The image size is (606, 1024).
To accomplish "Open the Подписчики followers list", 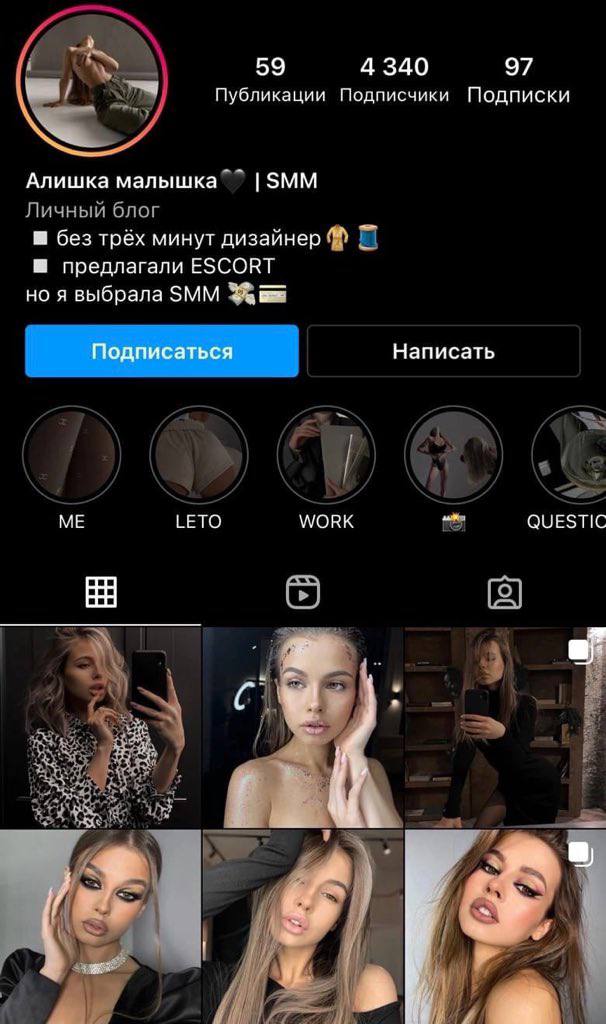I will click(394, 80).
